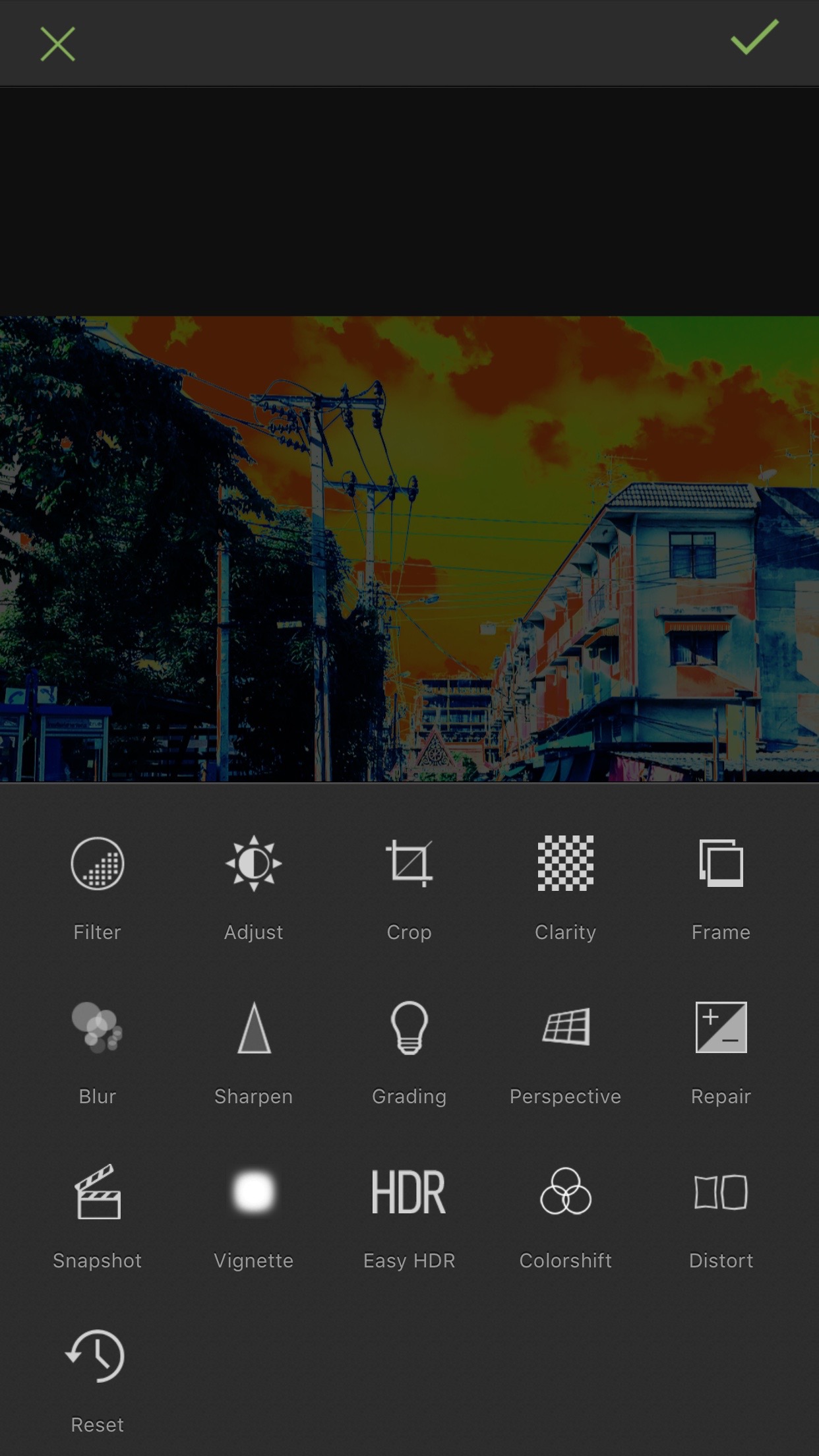This screenshot has width=819, height=1456.
Task: Select the Distort tool
Action: click(x=721, y=1192)
